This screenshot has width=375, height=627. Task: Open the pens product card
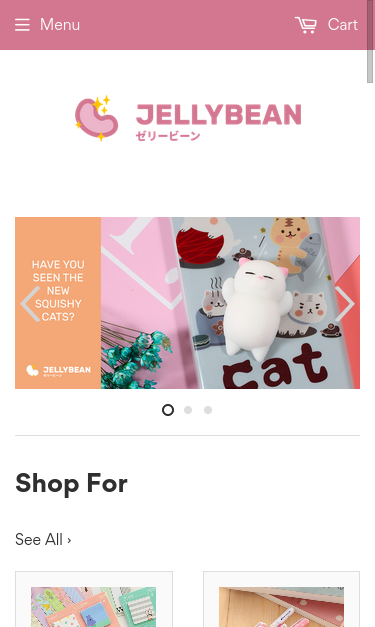coord(281,599)
